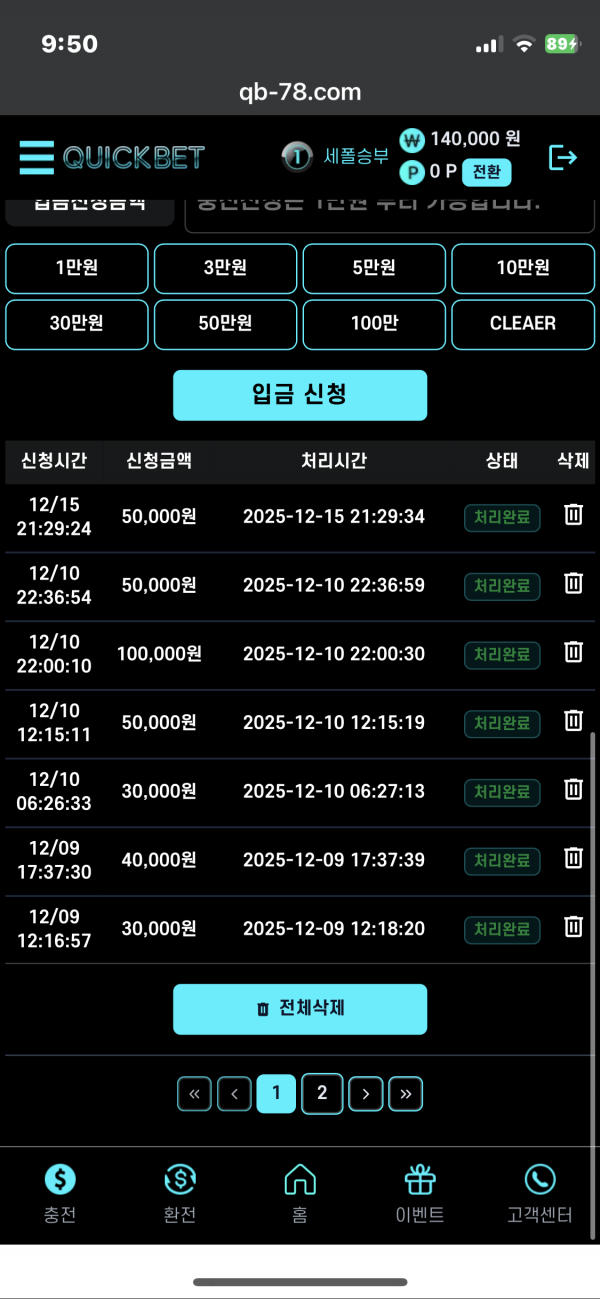Viewport: 600px width, 1299px height.
Task: Pick the 50만원 amount button
Action: 225,323
